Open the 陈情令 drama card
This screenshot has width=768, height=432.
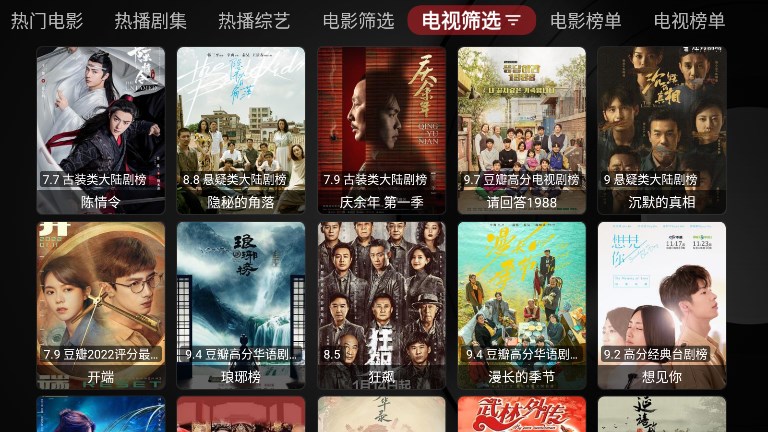click(x=101, y=130)
